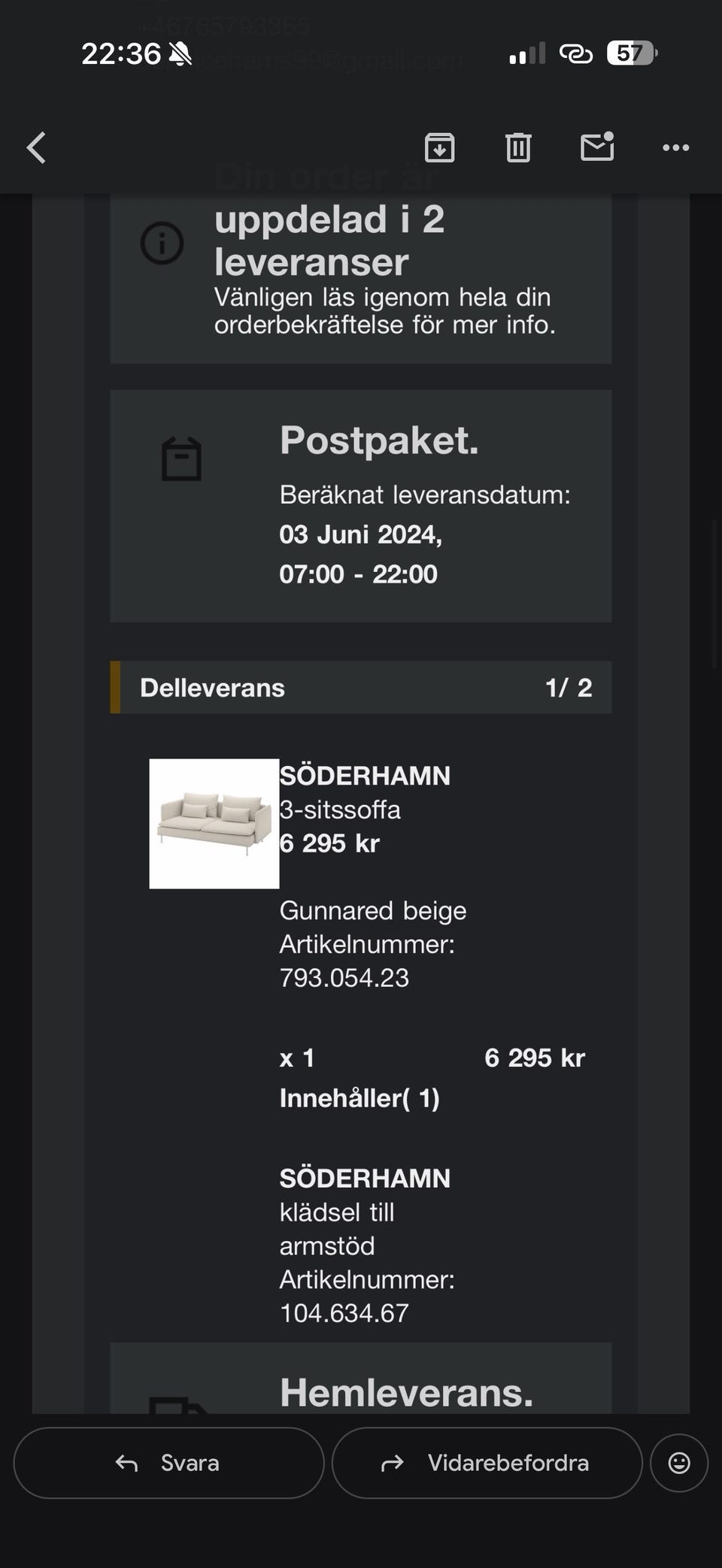Open the more options three-dot menu

pos(675,147)
